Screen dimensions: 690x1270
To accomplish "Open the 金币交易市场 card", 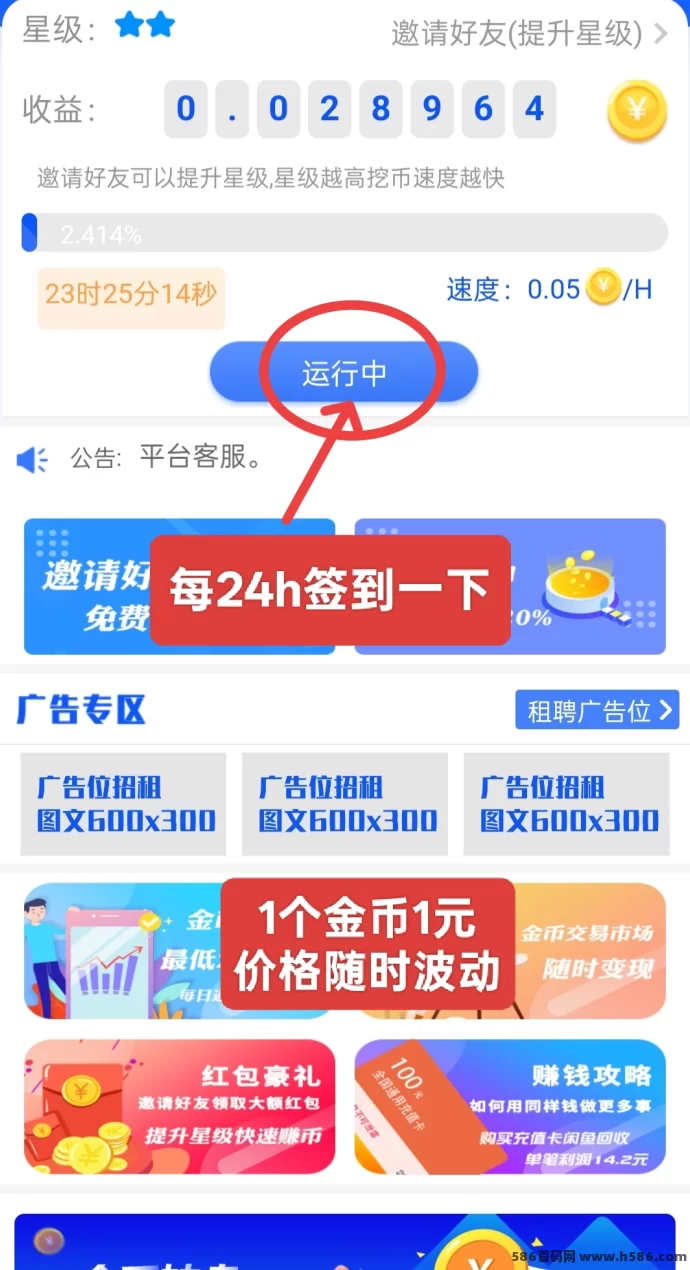I will point(590,950).
